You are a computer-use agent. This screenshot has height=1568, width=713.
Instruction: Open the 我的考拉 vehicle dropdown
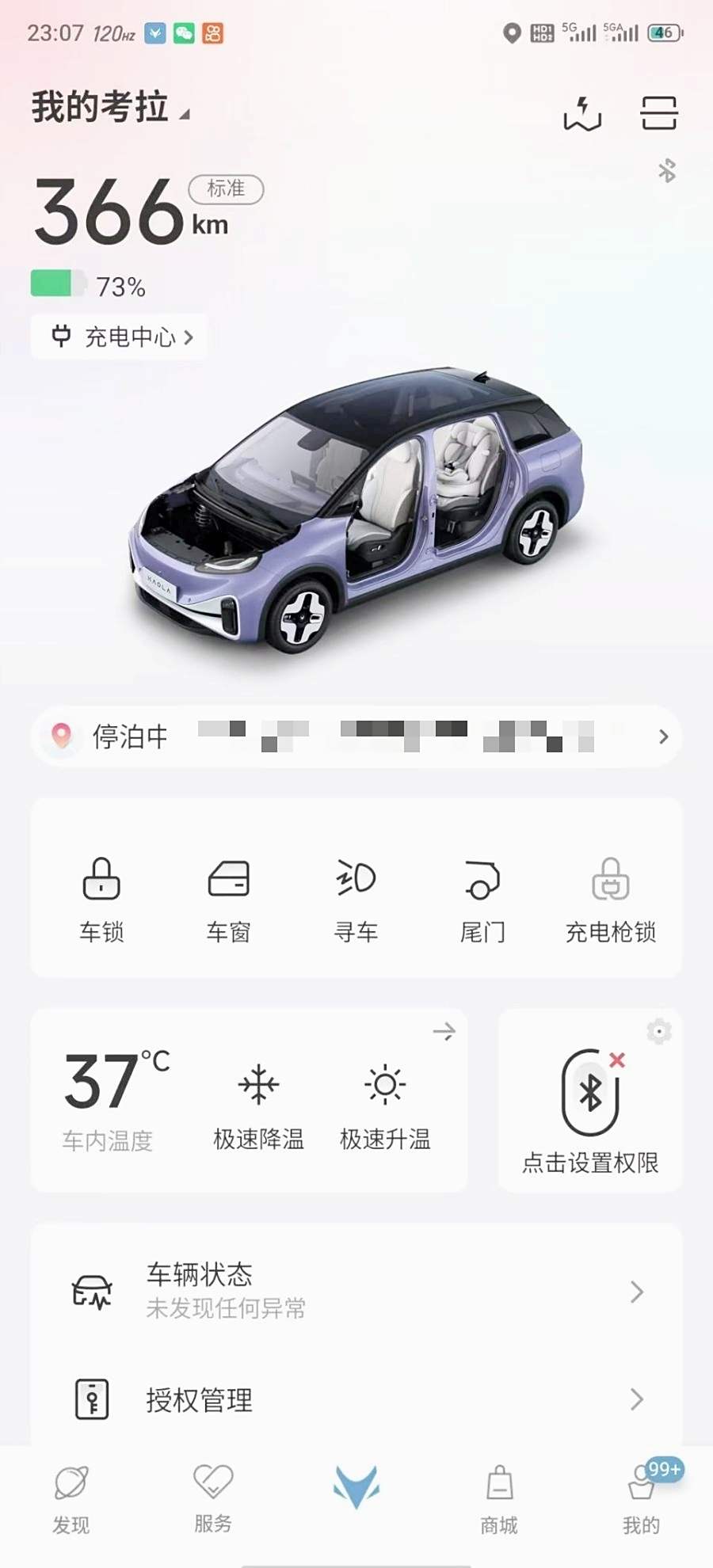point(111,108)
